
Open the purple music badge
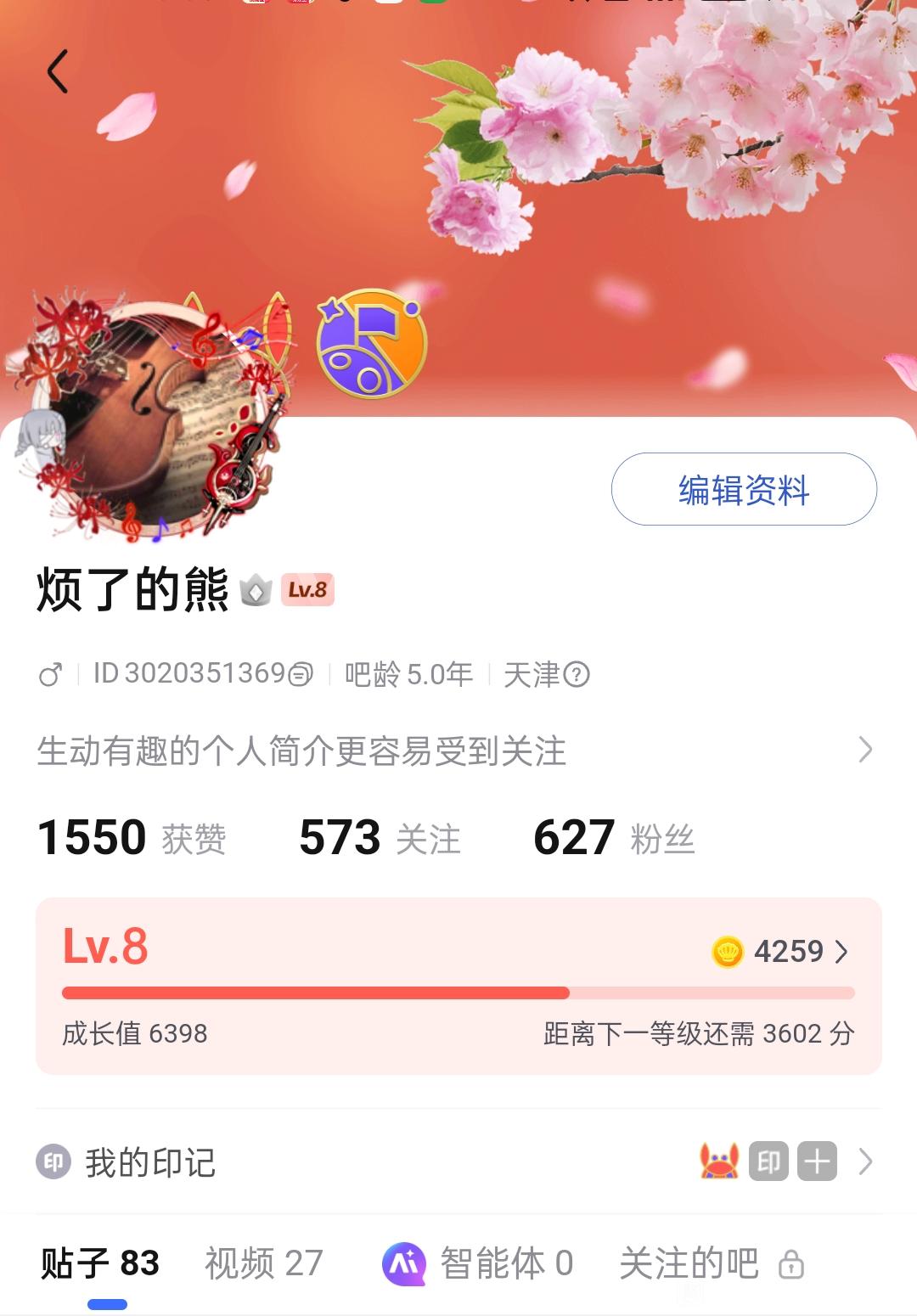371,344
